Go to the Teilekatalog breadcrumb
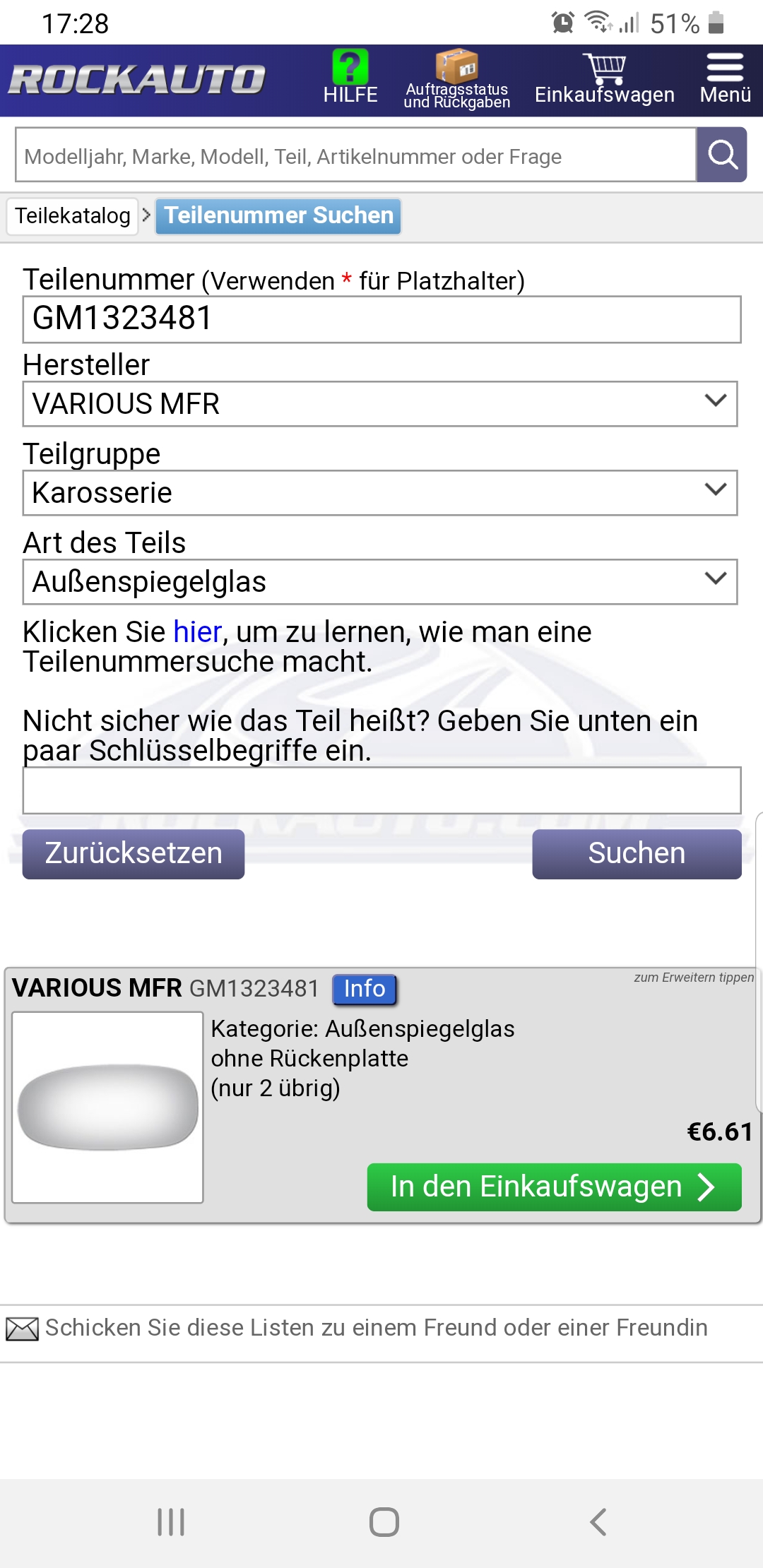This screenshot has width=763, height=1568. [x=73, y=215]
